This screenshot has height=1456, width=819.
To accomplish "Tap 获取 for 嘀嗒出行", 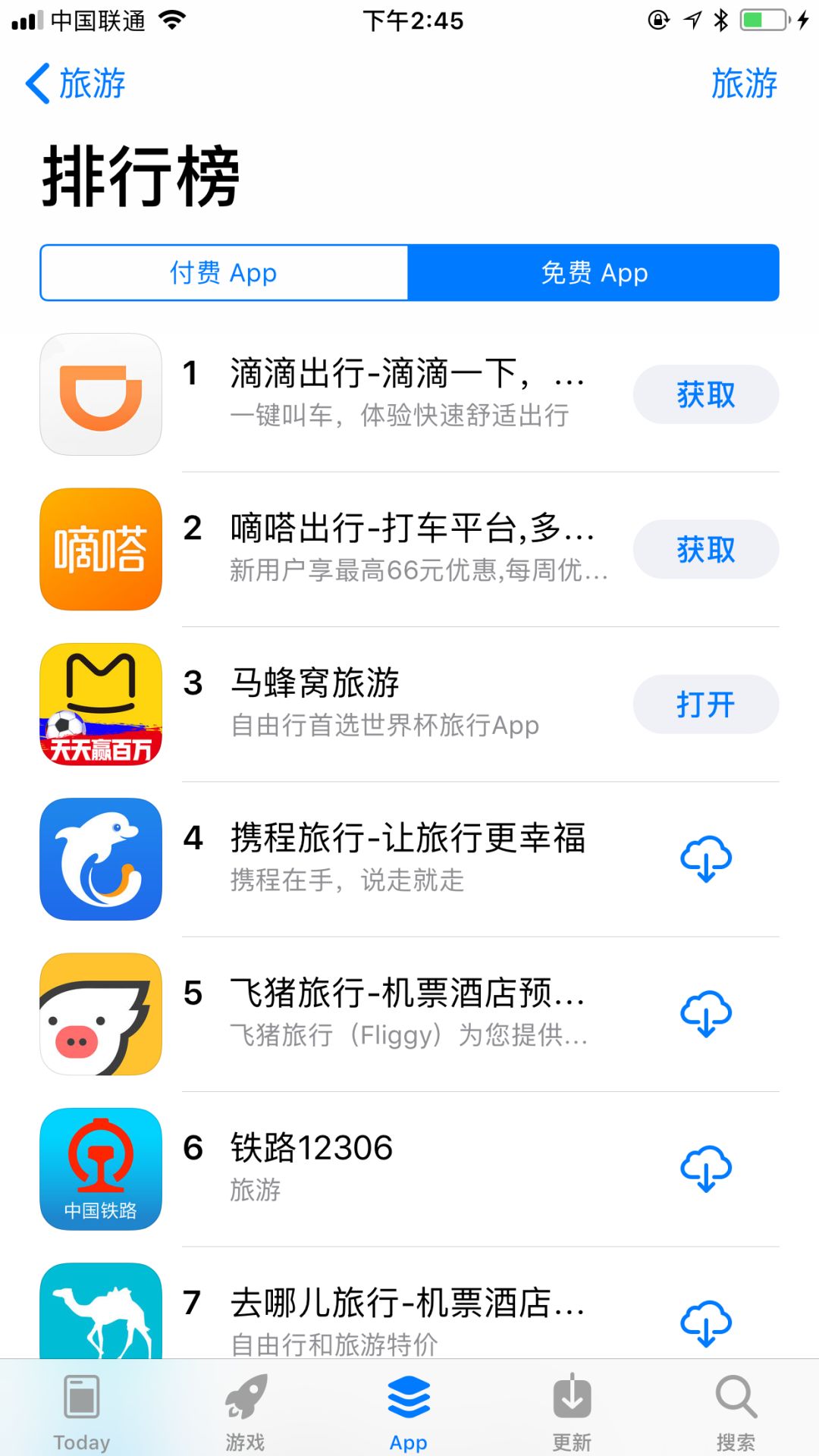I will click(x=705, y=550).
